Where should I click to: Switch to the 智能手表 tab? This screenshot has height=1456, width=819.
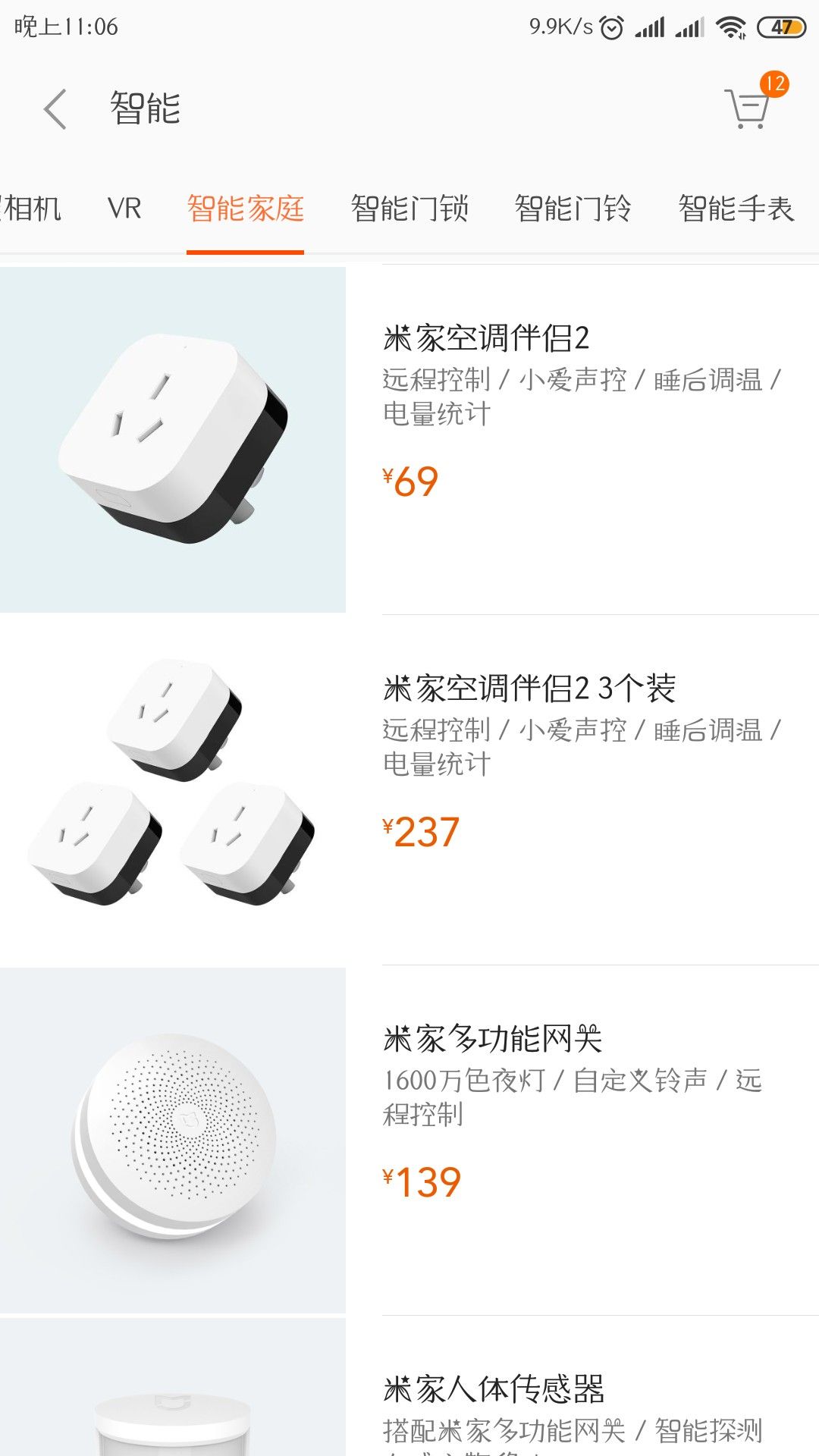pyautogui.click(x=736, y=209)
